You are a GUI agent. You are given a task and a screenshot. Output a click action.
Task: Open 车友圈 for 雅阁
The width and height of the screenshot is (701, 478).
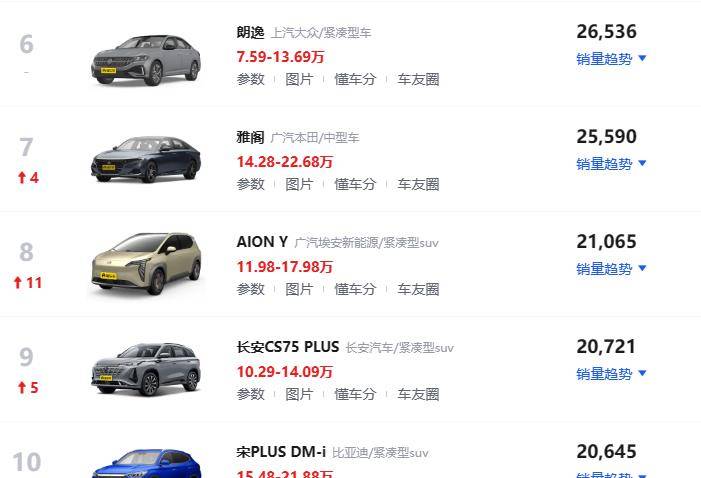pos(418,184)
